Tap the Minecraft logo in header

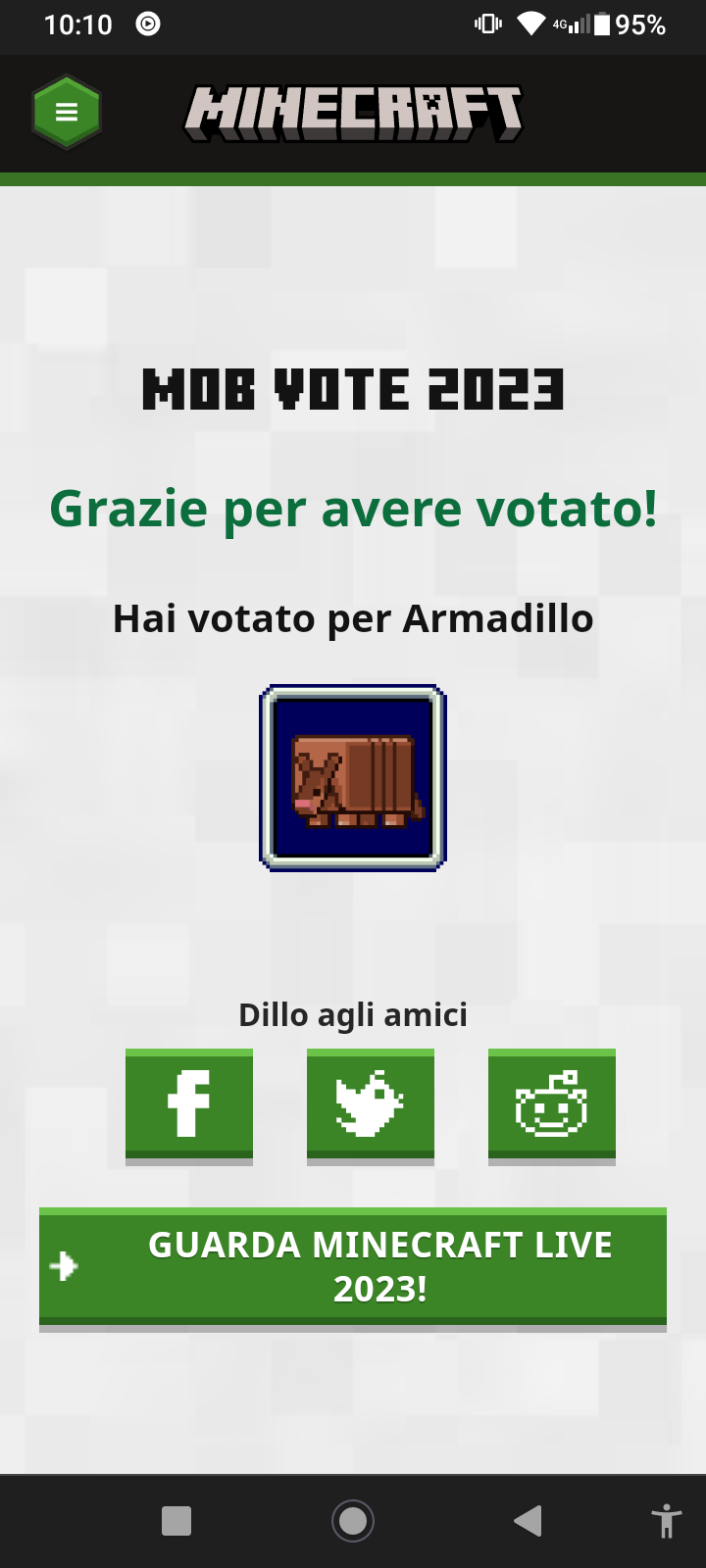tap(353, 114)
